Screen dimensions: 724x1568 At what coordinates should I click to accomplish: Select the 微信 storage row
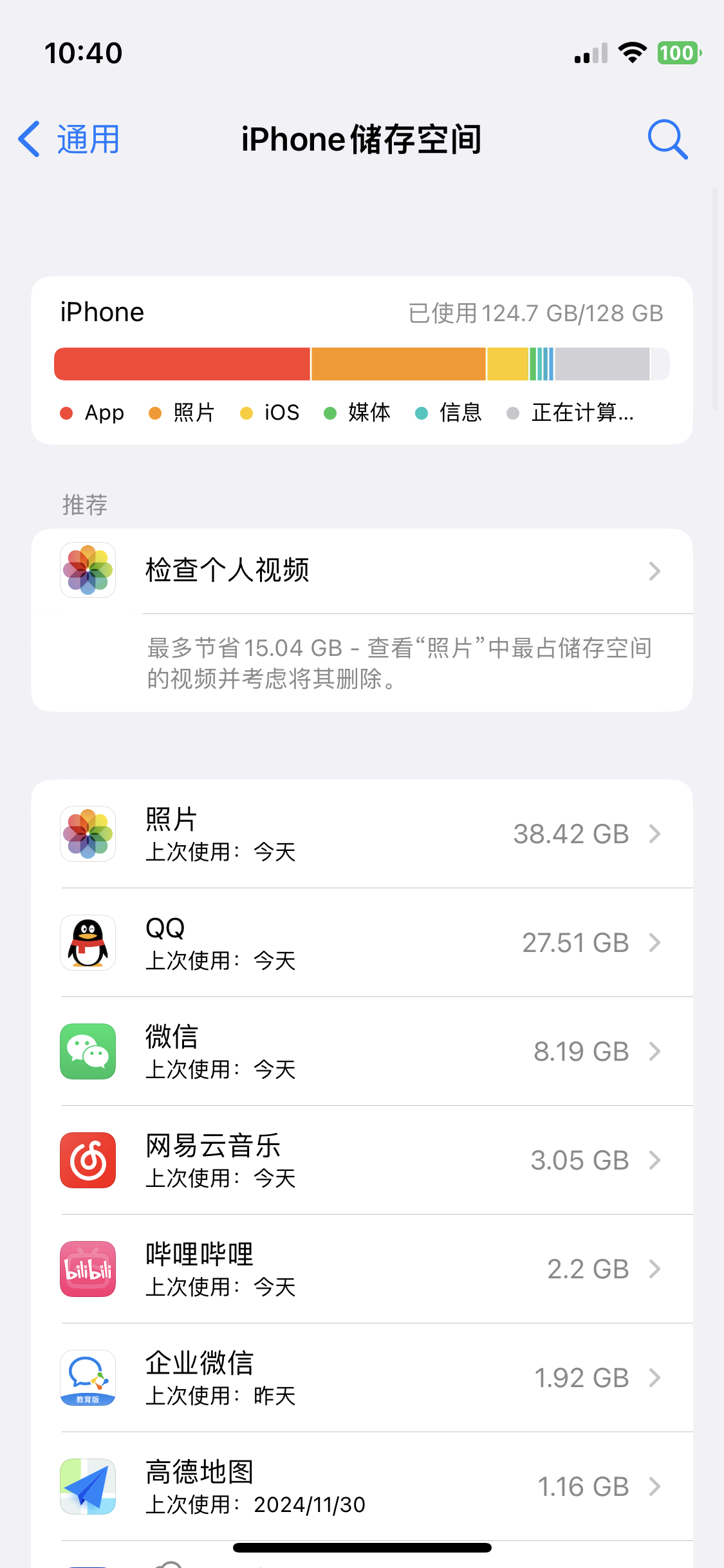[362, 1052]
